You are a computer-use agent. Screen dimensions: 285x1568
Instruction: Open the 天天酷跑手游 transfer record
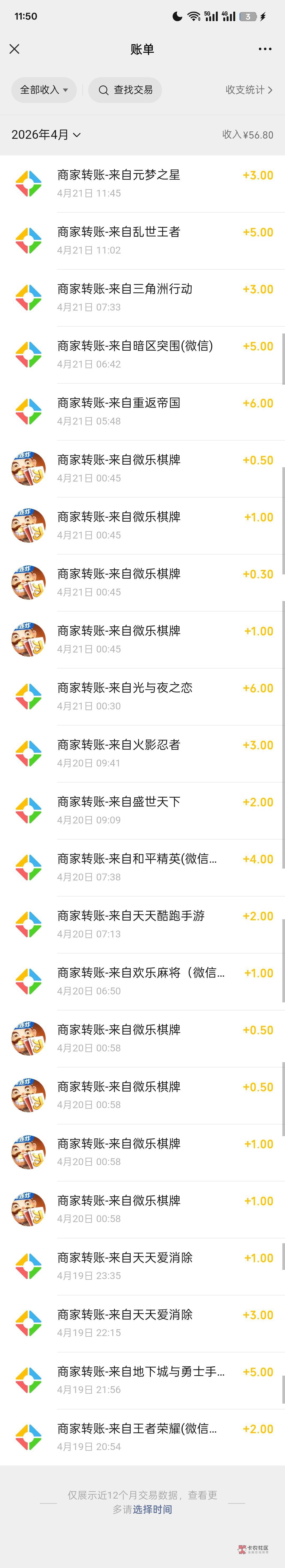142,924
